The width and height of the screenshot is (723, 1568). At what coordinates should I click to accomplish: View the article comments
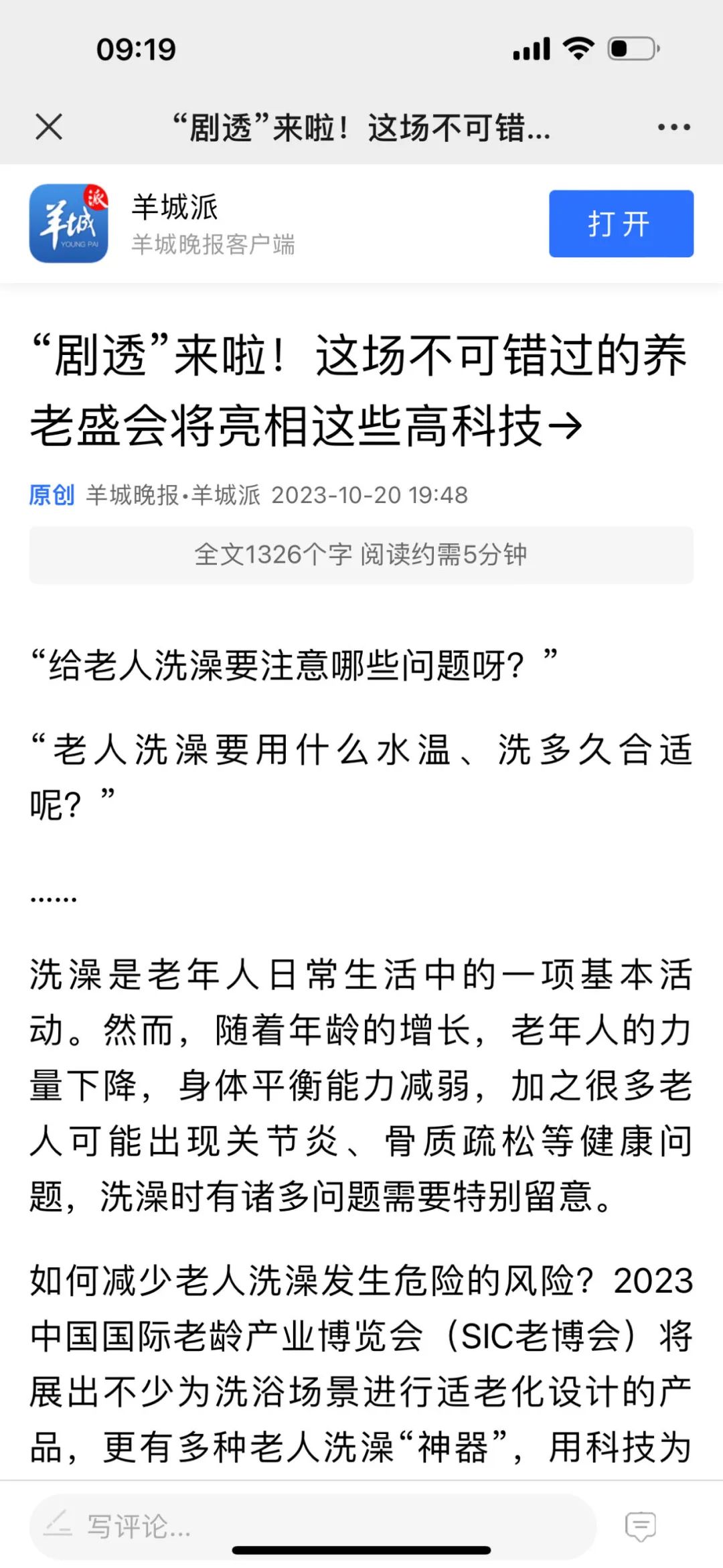click(x=640, y=1526)
